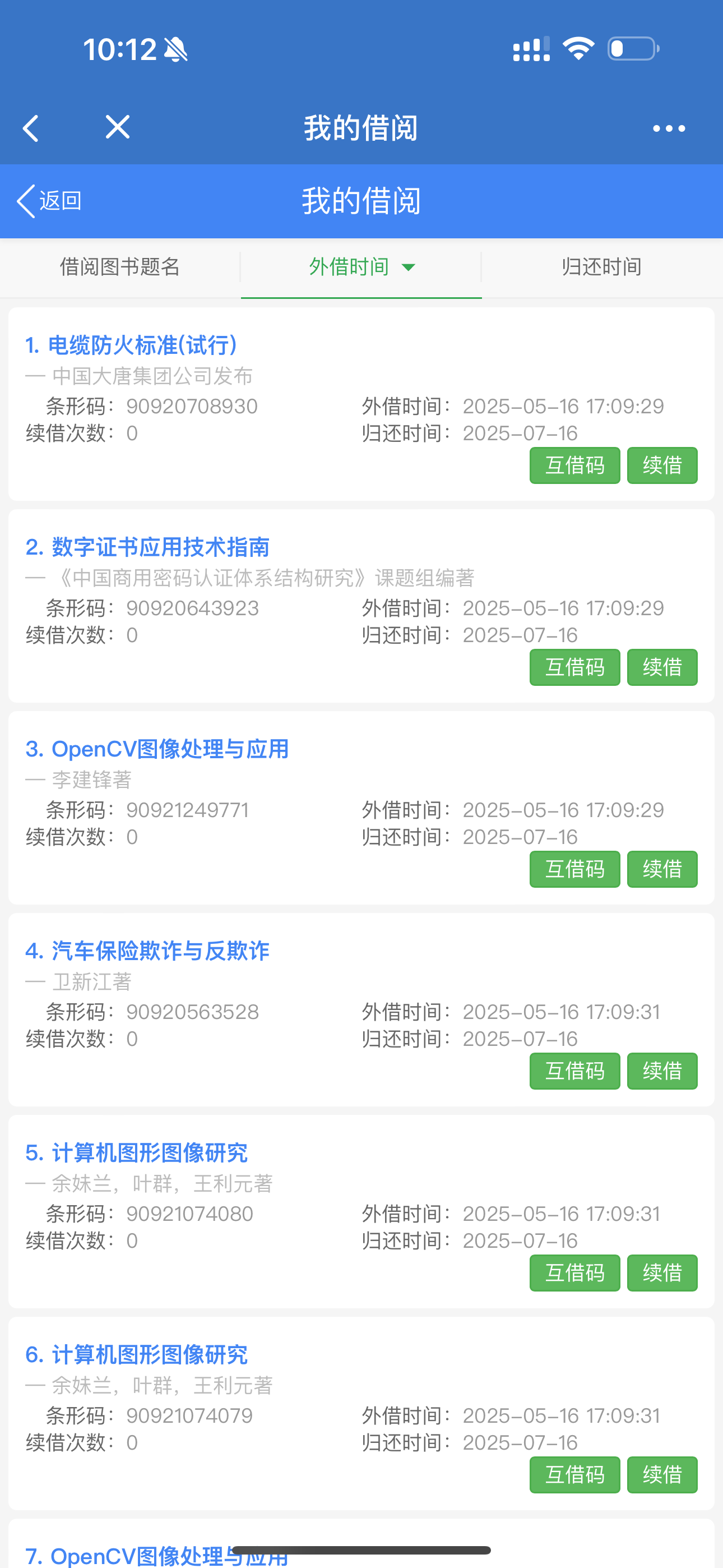Sort by 归还时间 tab
Image resolution: width=723 pixels, height=1568 pixels.
pos(601,266)
